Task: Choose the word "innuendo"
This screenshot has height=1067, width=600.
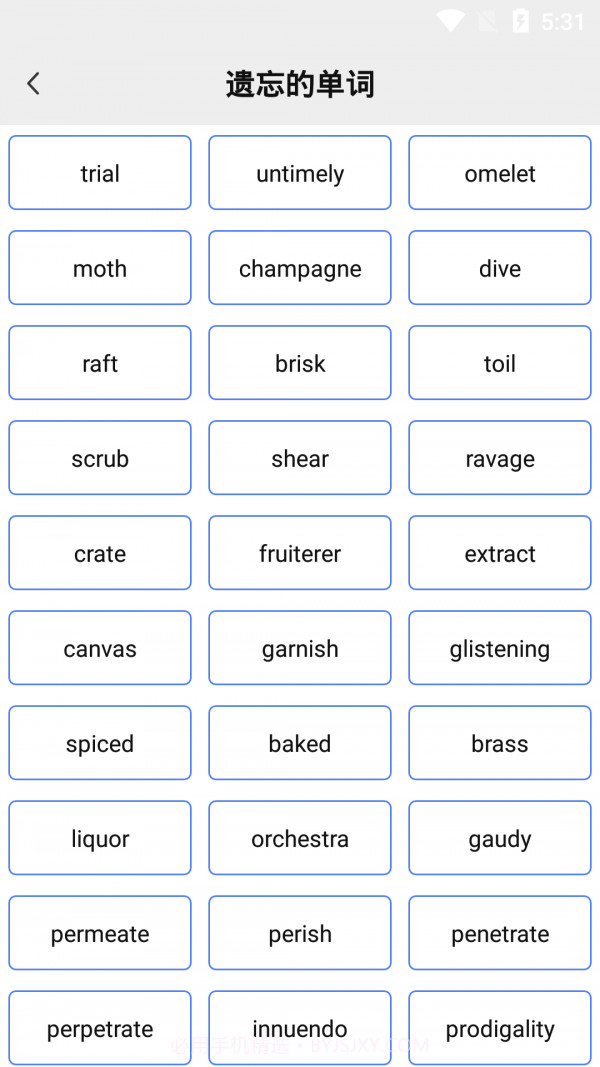Action: [x=300, y=1028]
